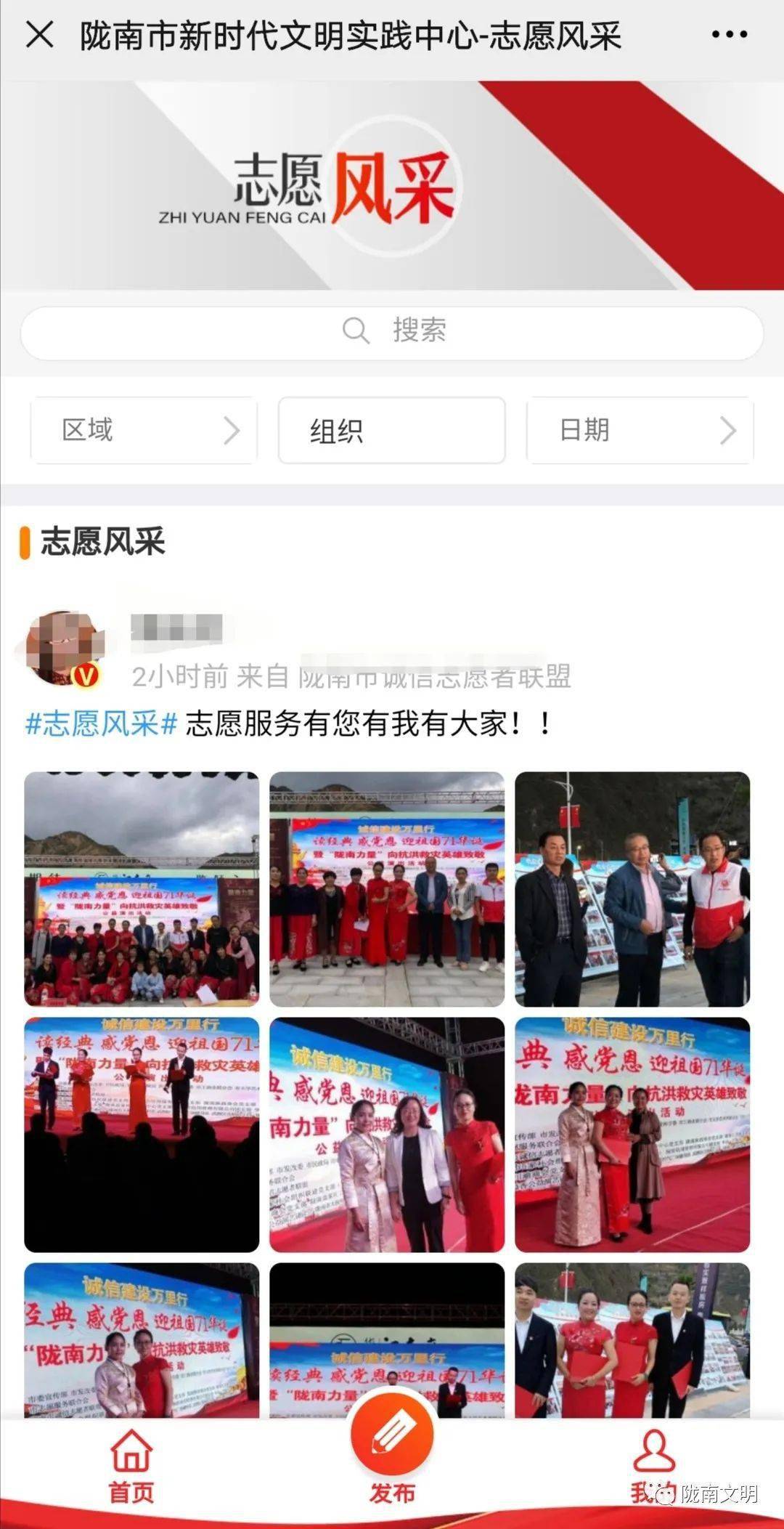784x1529 pixels.
Task: Open the #志愿风采# hashtag link
Action: coord(101,723)
